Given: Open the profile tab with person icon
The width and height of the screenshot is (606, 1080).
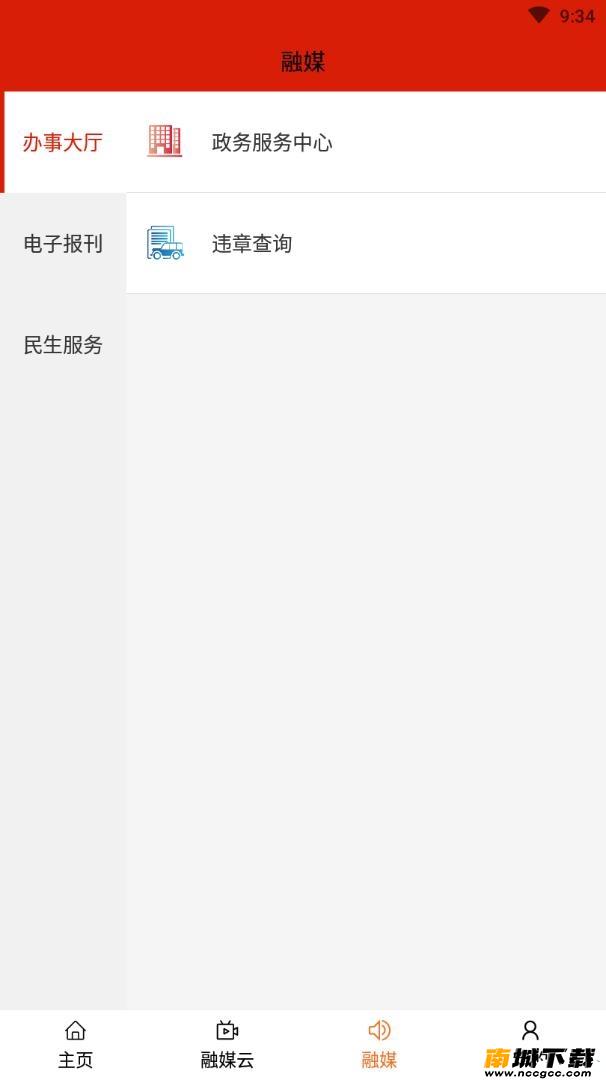Looking at the screenshot, I should (x=530, y=1045).
